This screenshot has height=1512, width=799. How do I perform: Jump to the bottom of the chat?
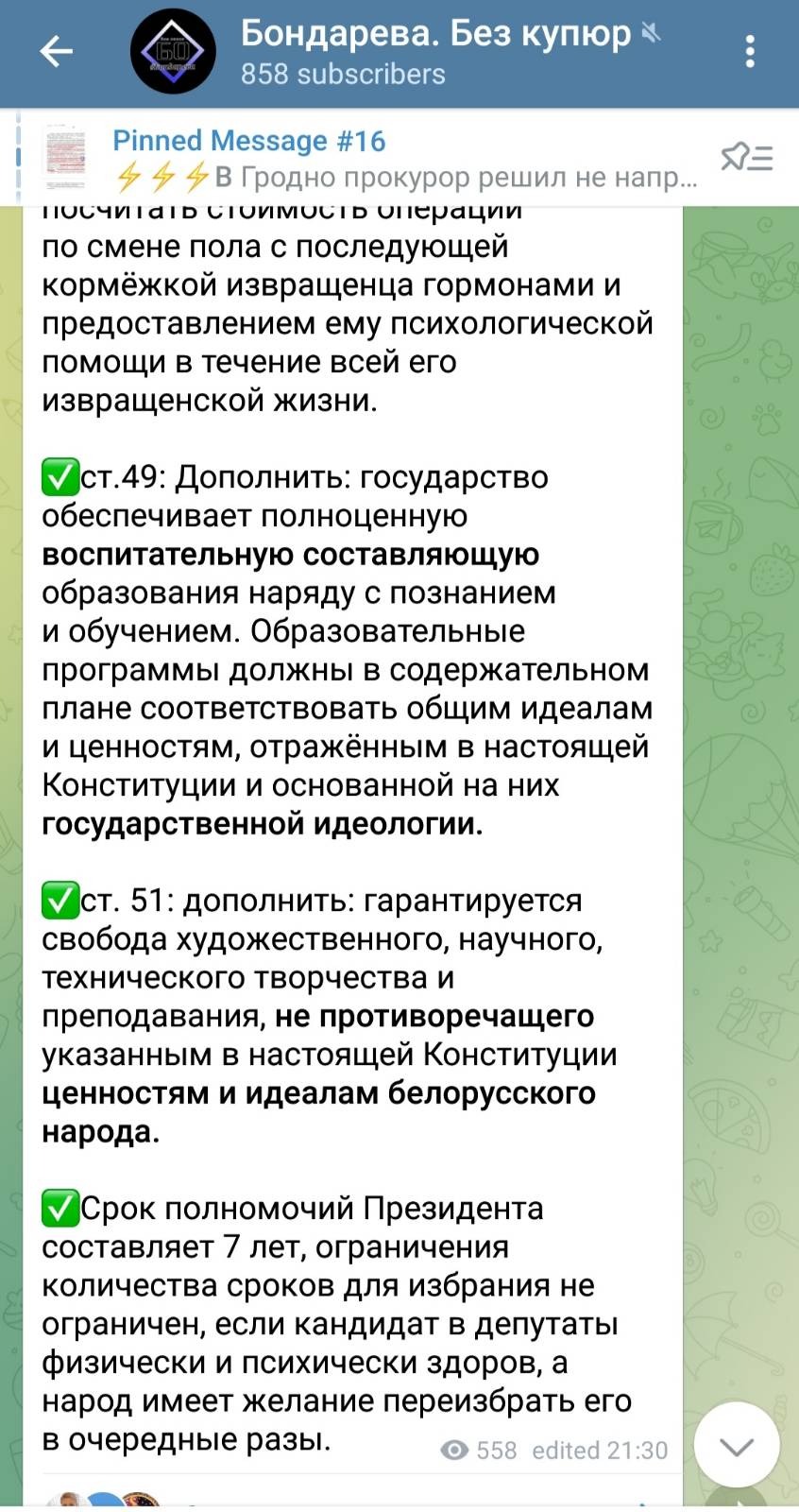[x=737, y=1446]
